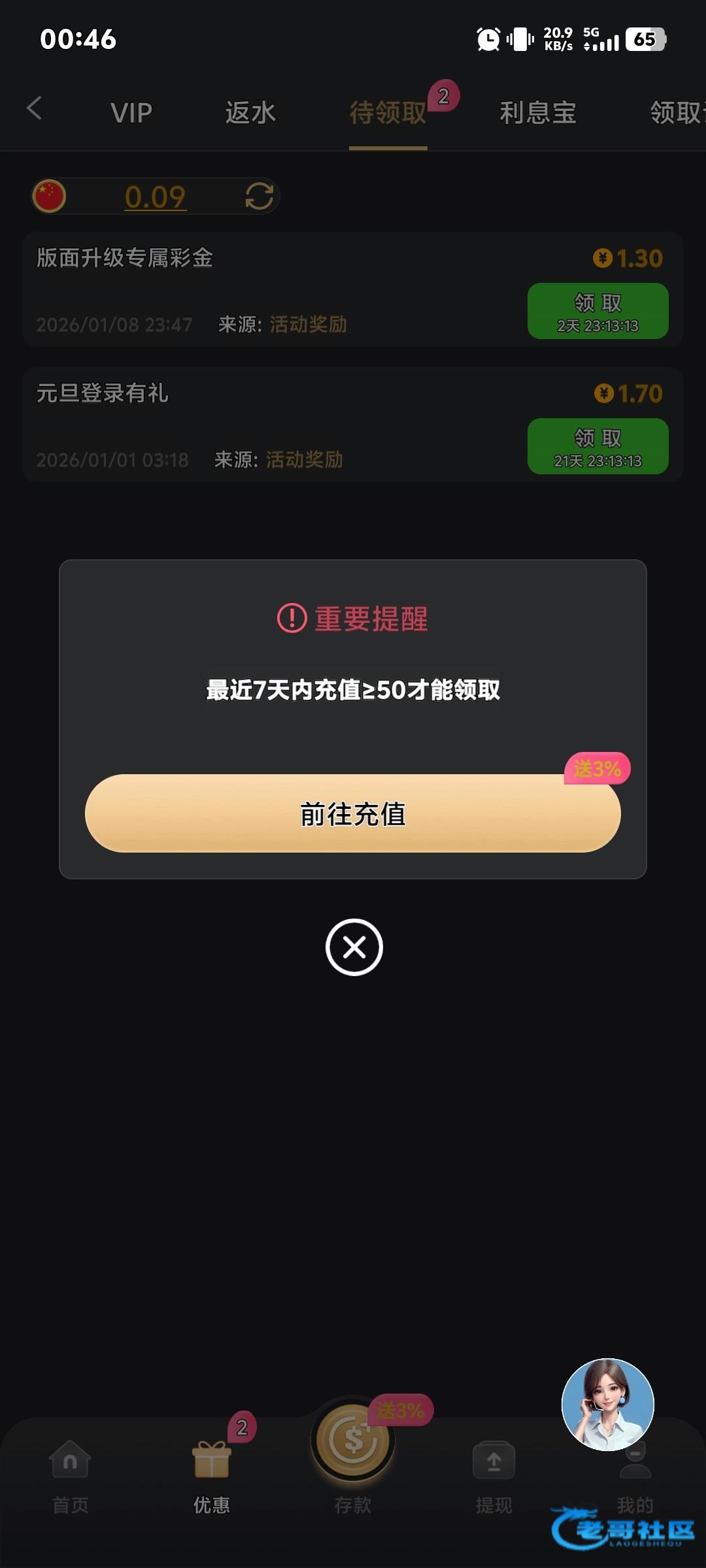The width and height of the screenshot is (706, 1568).
Task: Refresh the 0.09 balance
Action: tap(259, 196)
